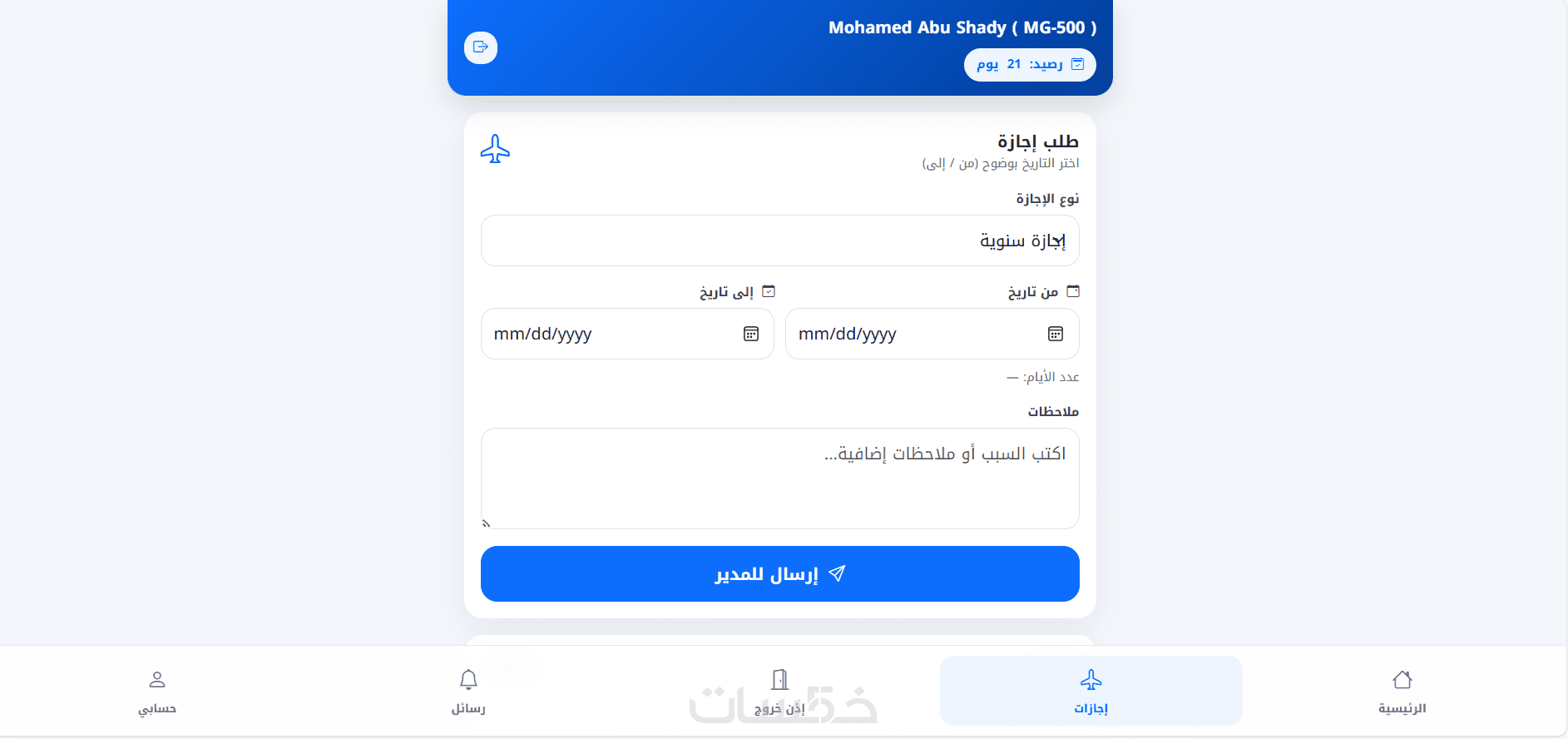The width and height of the screenshot is (1568, 739).
Task: Open the leave type dropdown (إجازة سنوية)
Action: (x=779, y=241)
